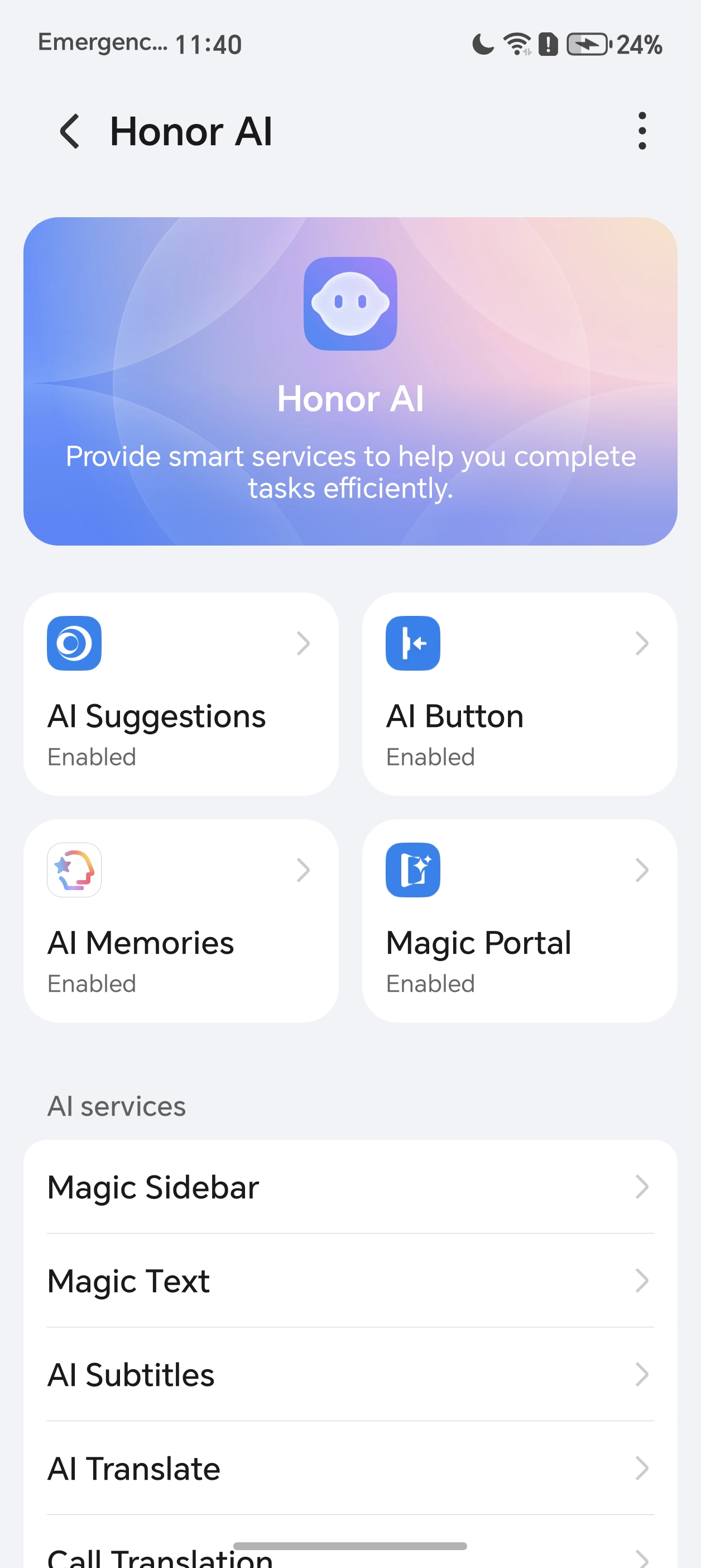The image size is (701, 1568).
Task: Open the AI Button card
Action: pos(519,694)
